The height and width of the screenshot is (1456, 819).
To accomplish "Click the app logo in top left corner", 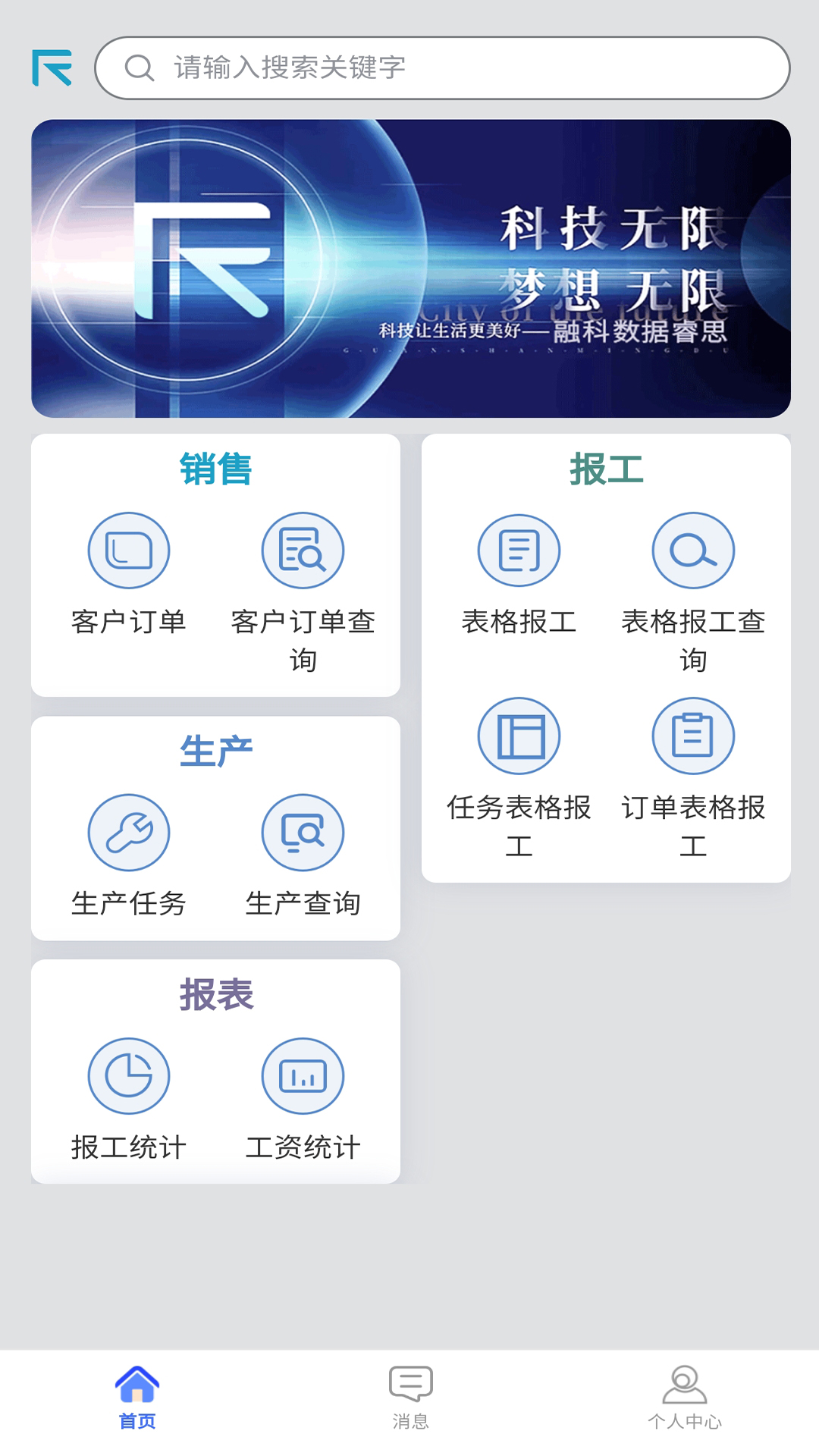I will pos(51,69).
